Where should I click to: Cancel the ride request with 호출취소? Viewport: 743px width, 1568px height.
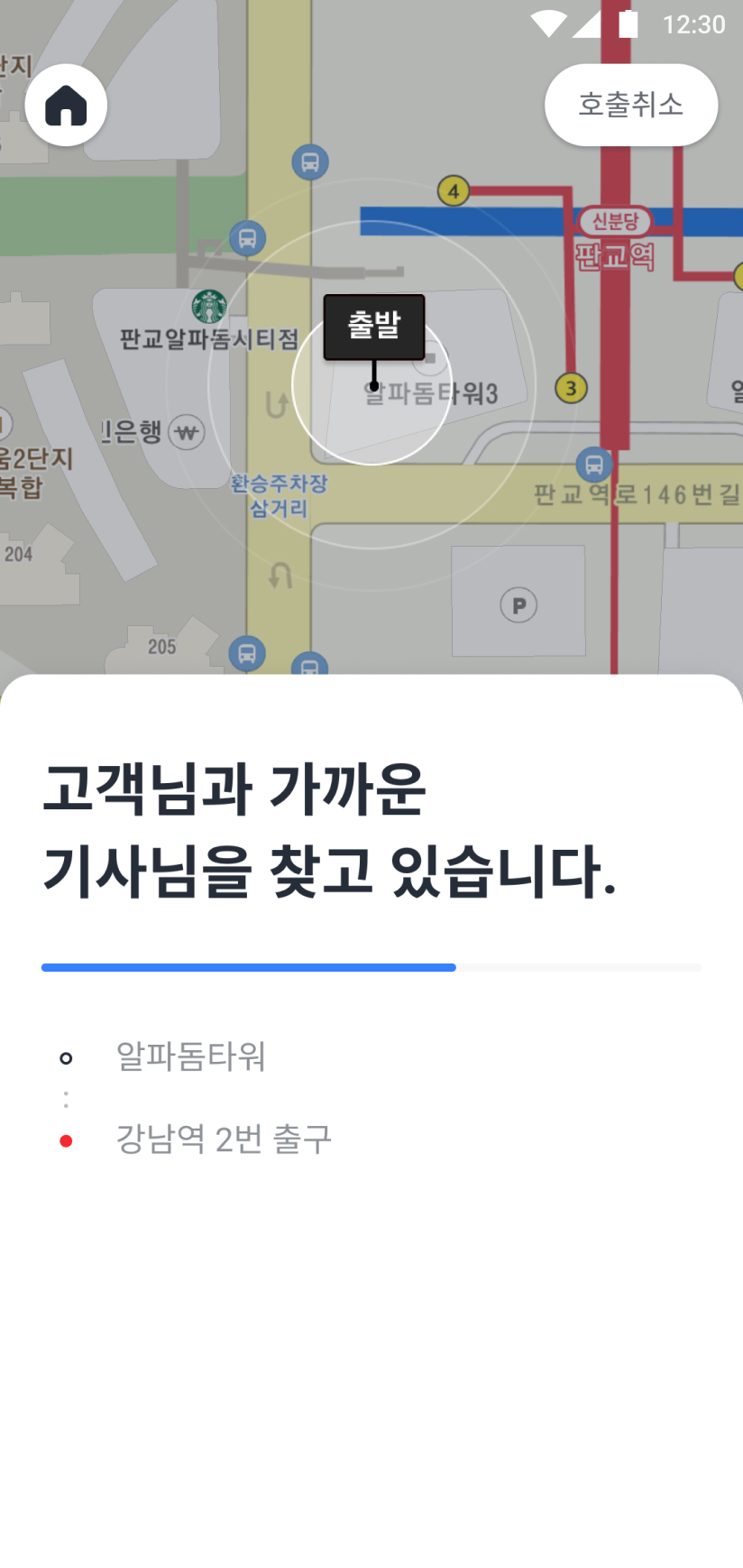pos(630,105)
